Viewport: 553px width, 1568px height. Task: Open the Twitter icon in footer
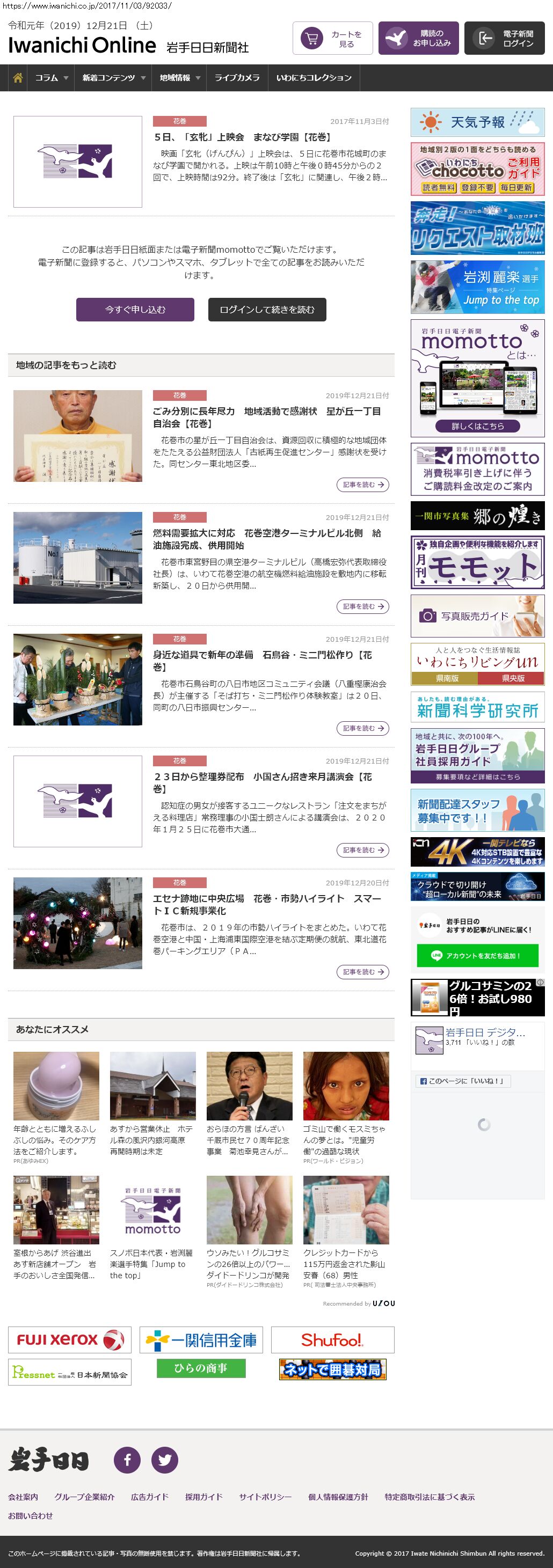coord(164,1460)
